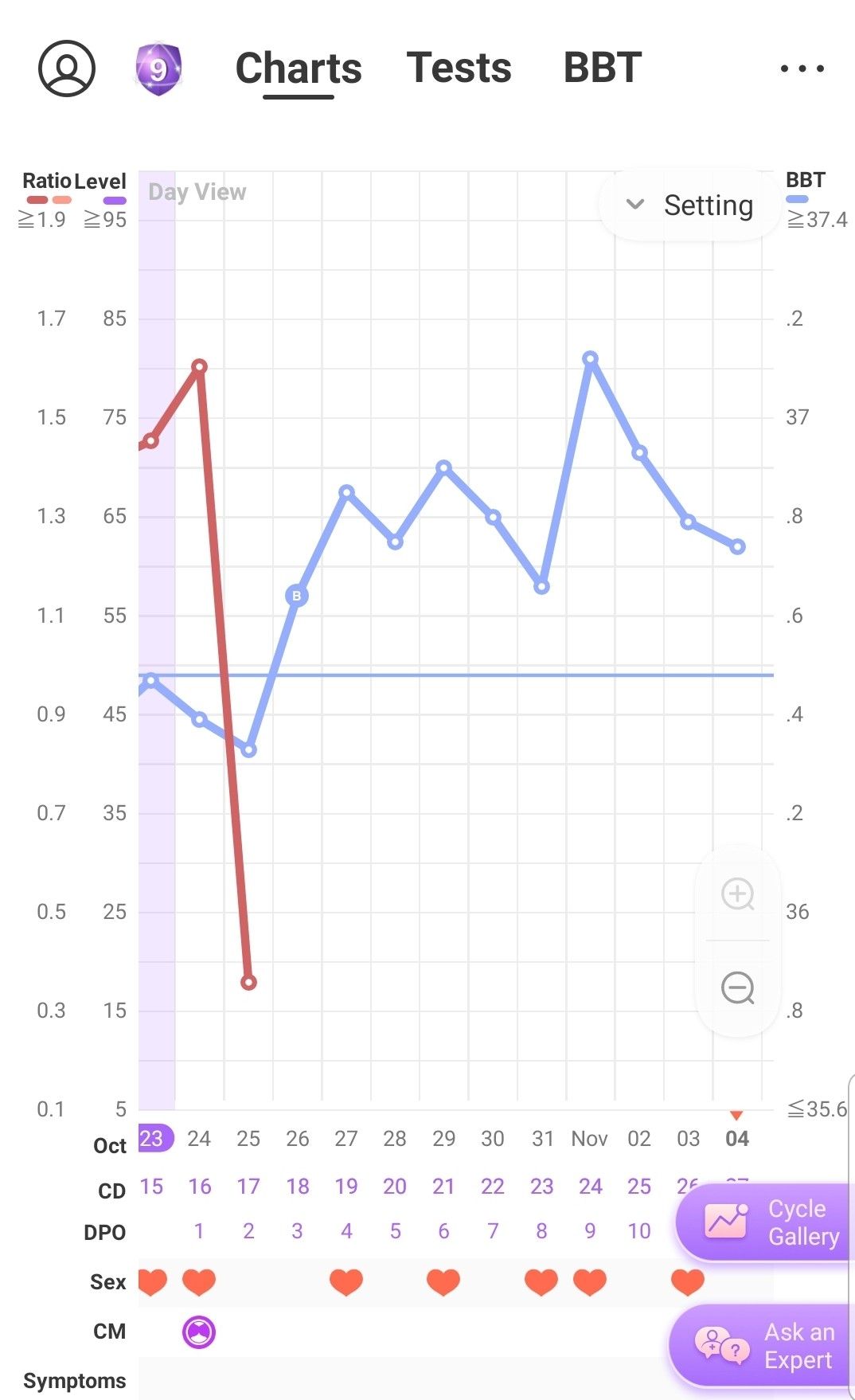Screen dimensions: 855x1400
Task: Select the Oct 23 date
Action: click(153, 1138)
